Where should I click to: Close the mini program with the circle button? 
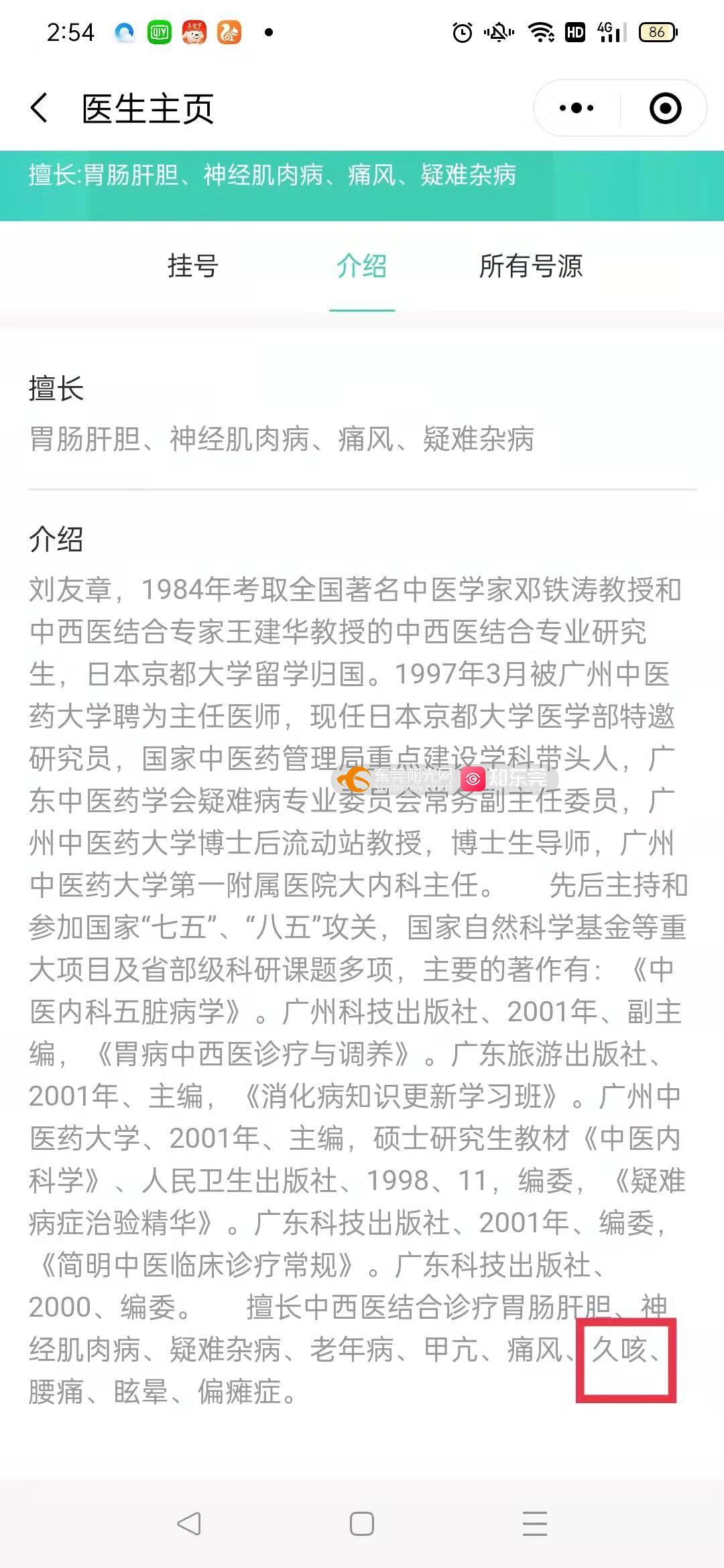(665, 109)
